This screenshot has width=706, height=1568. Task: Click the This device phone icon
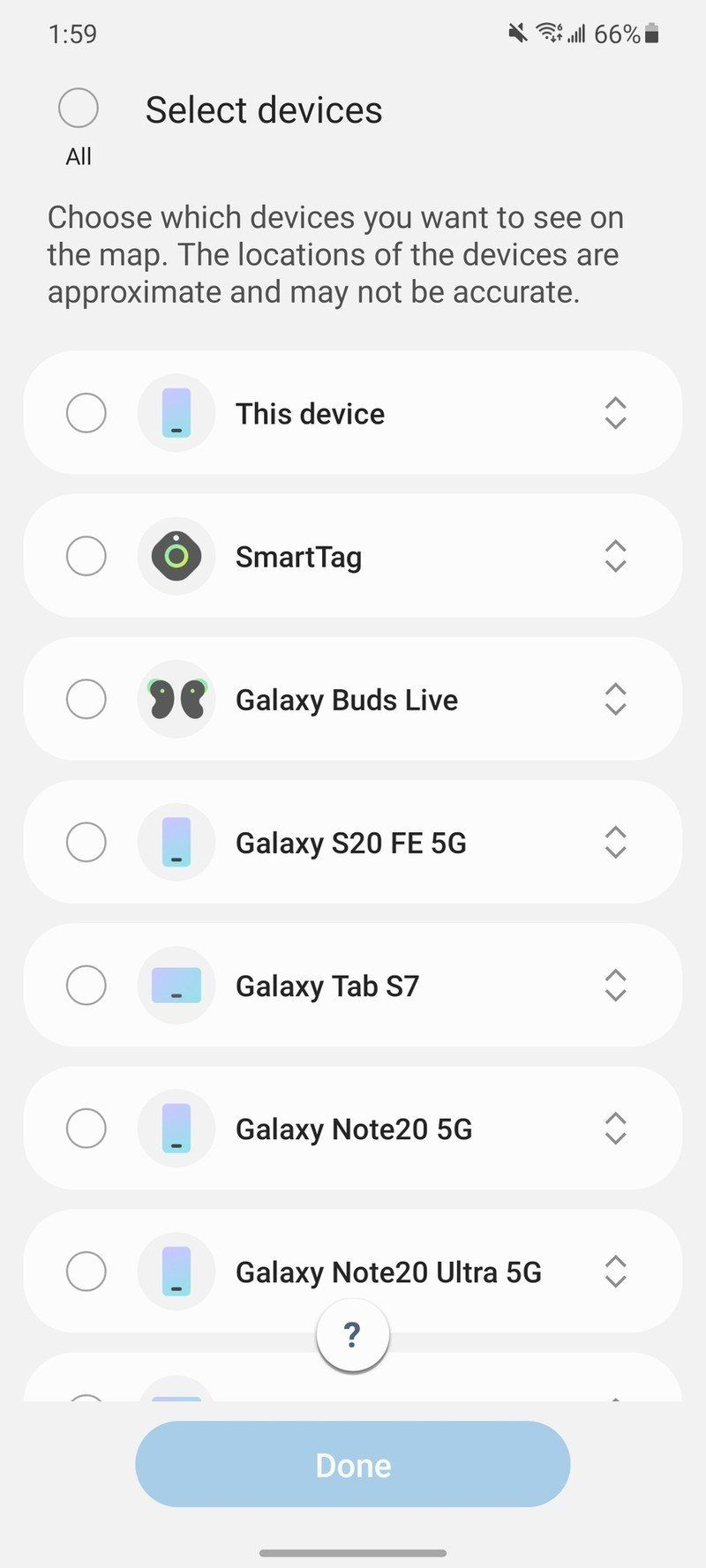176,413
